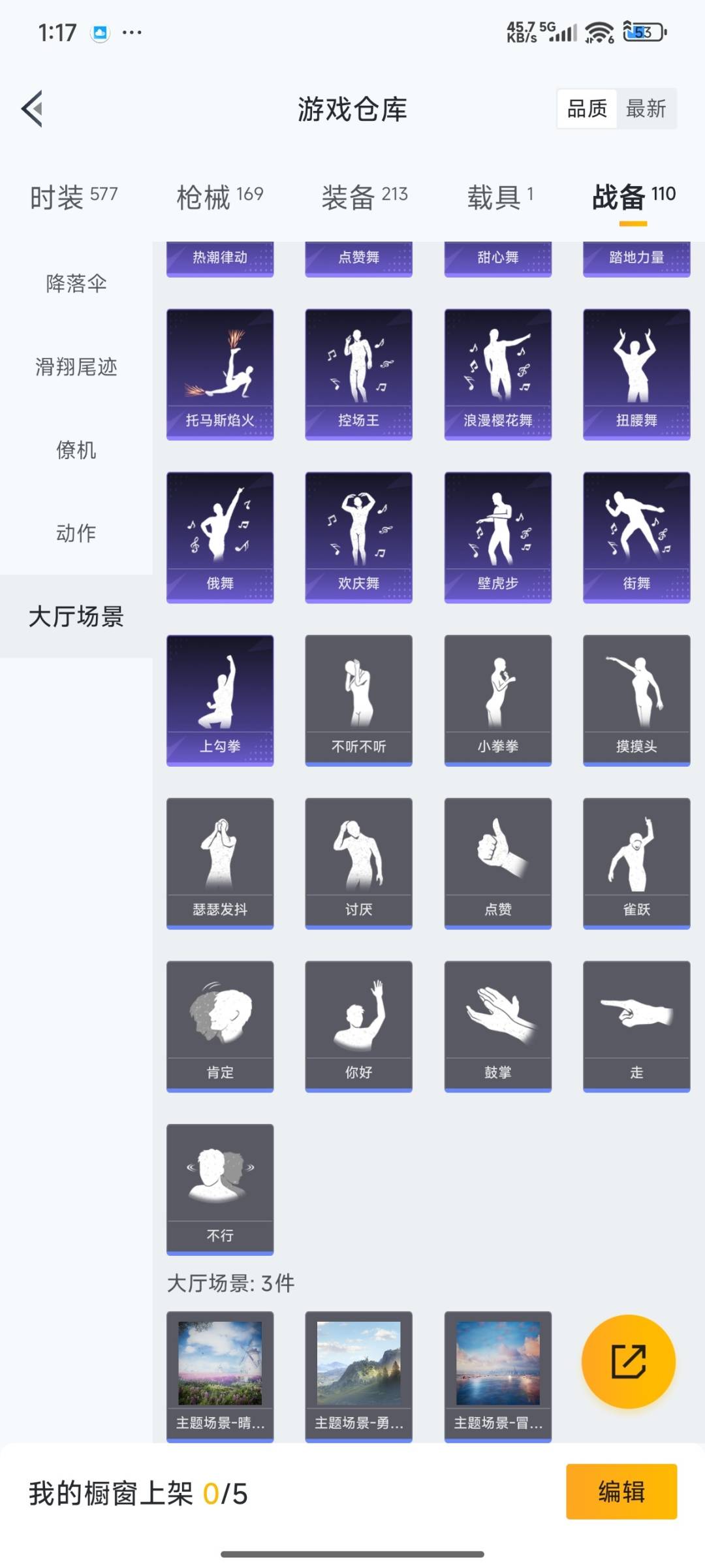Select 僚机 category
The image size is (705, 1568).
[76, 450]
